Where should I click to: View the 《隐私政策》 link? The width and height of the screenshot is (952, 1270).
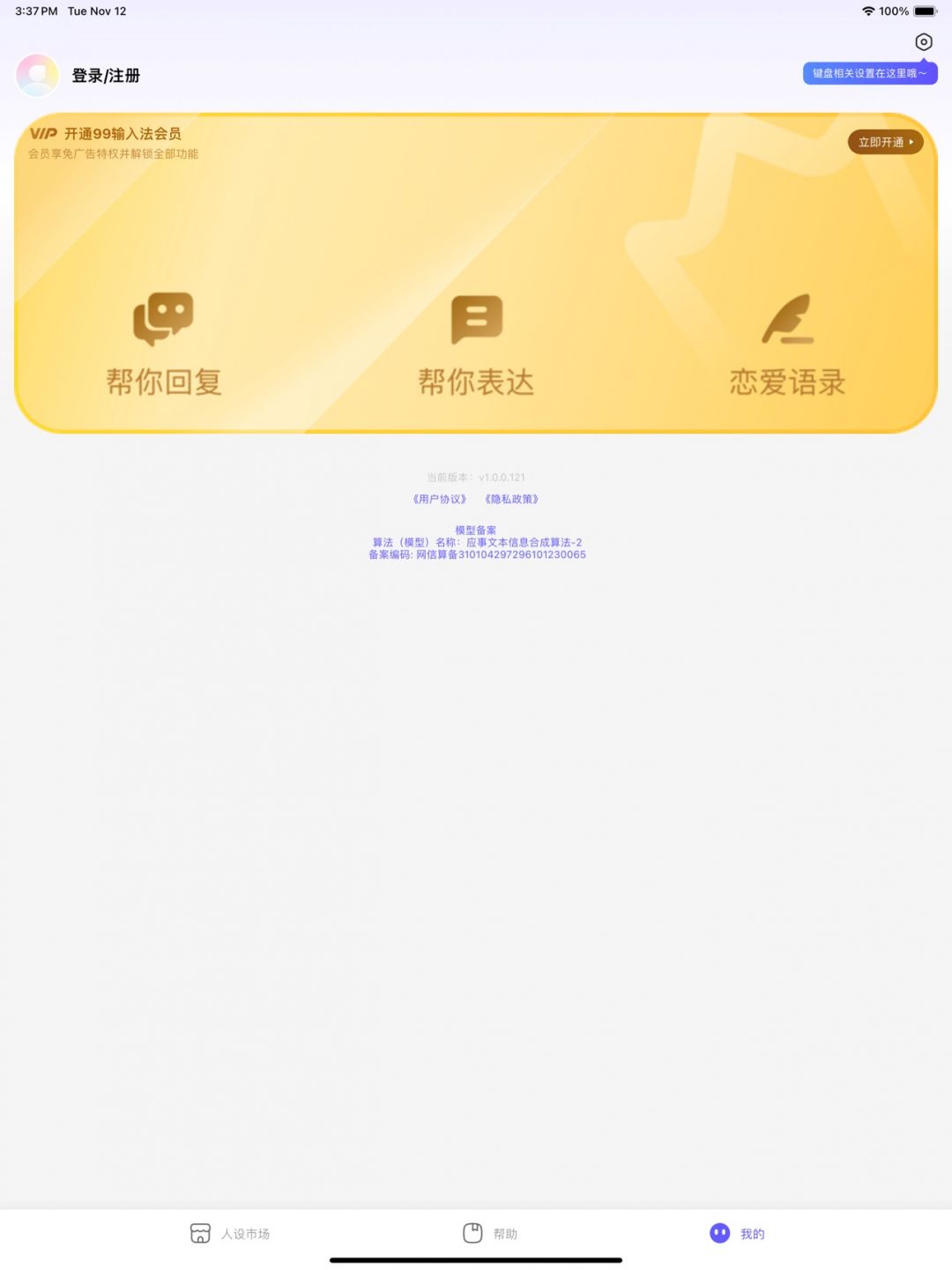click(x=512, y=500)
